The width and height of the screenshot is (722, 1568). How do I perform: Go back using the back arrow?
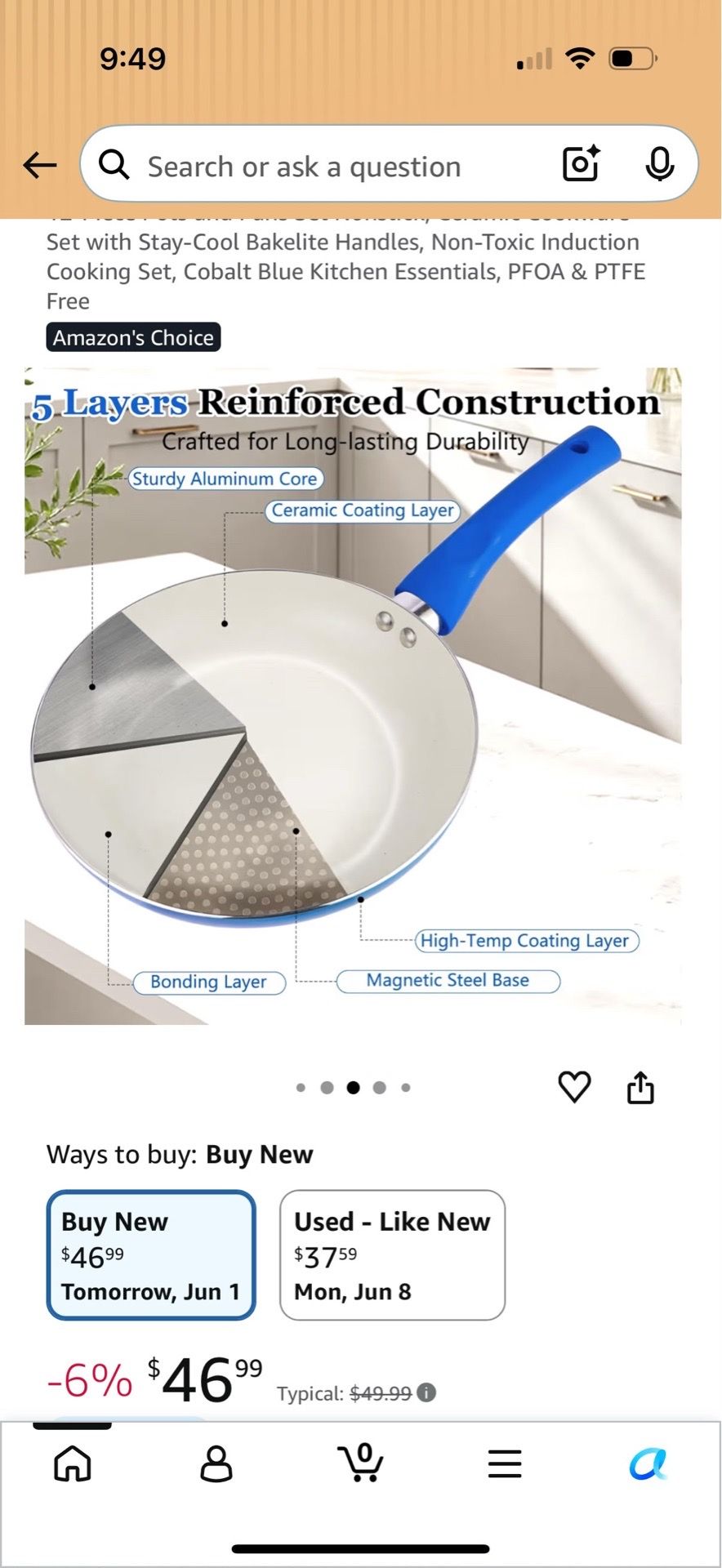pyautogui.click(x=39, y=166)
